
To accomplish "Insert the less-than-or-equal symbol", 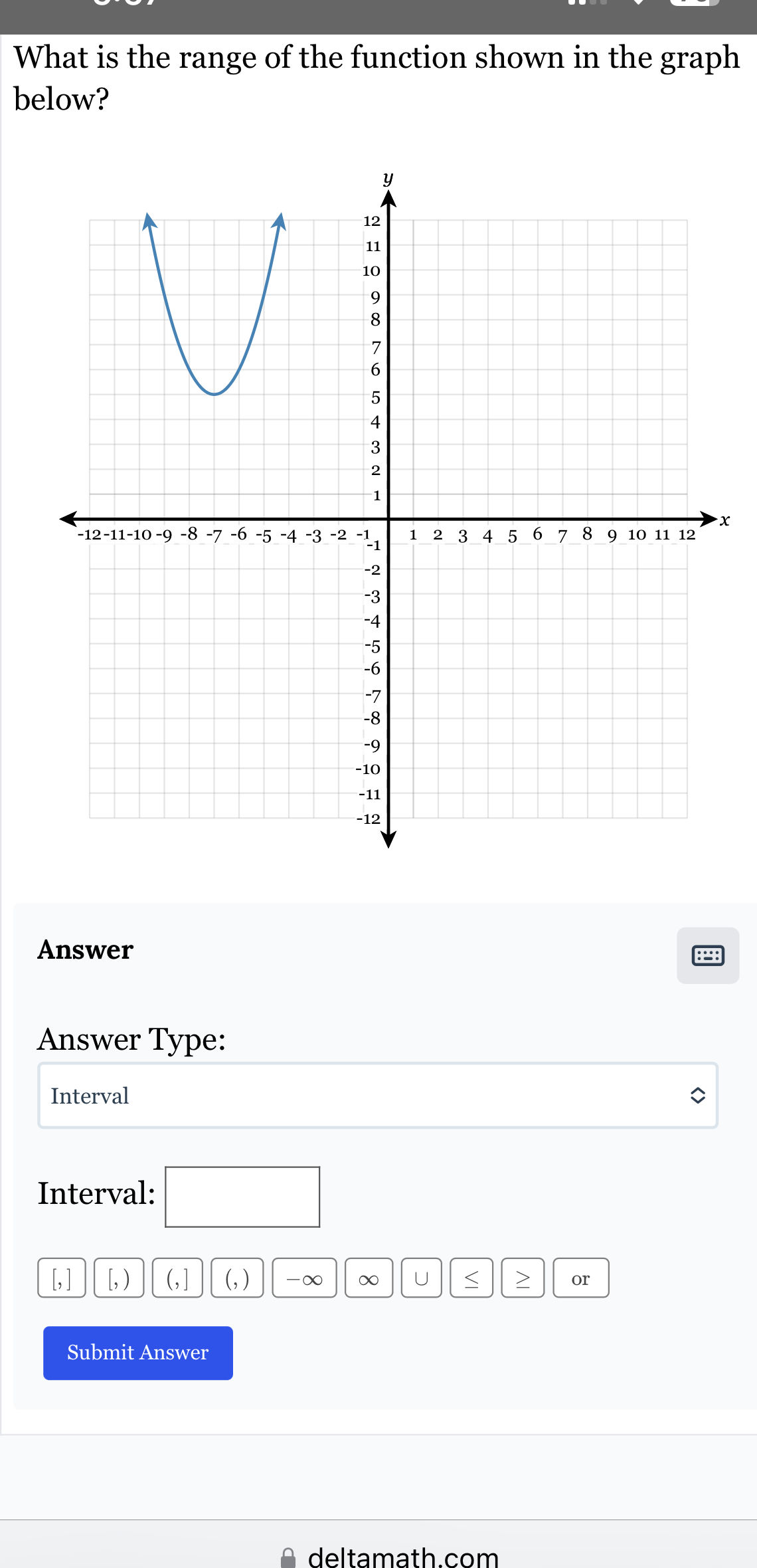I will 471,1278.
